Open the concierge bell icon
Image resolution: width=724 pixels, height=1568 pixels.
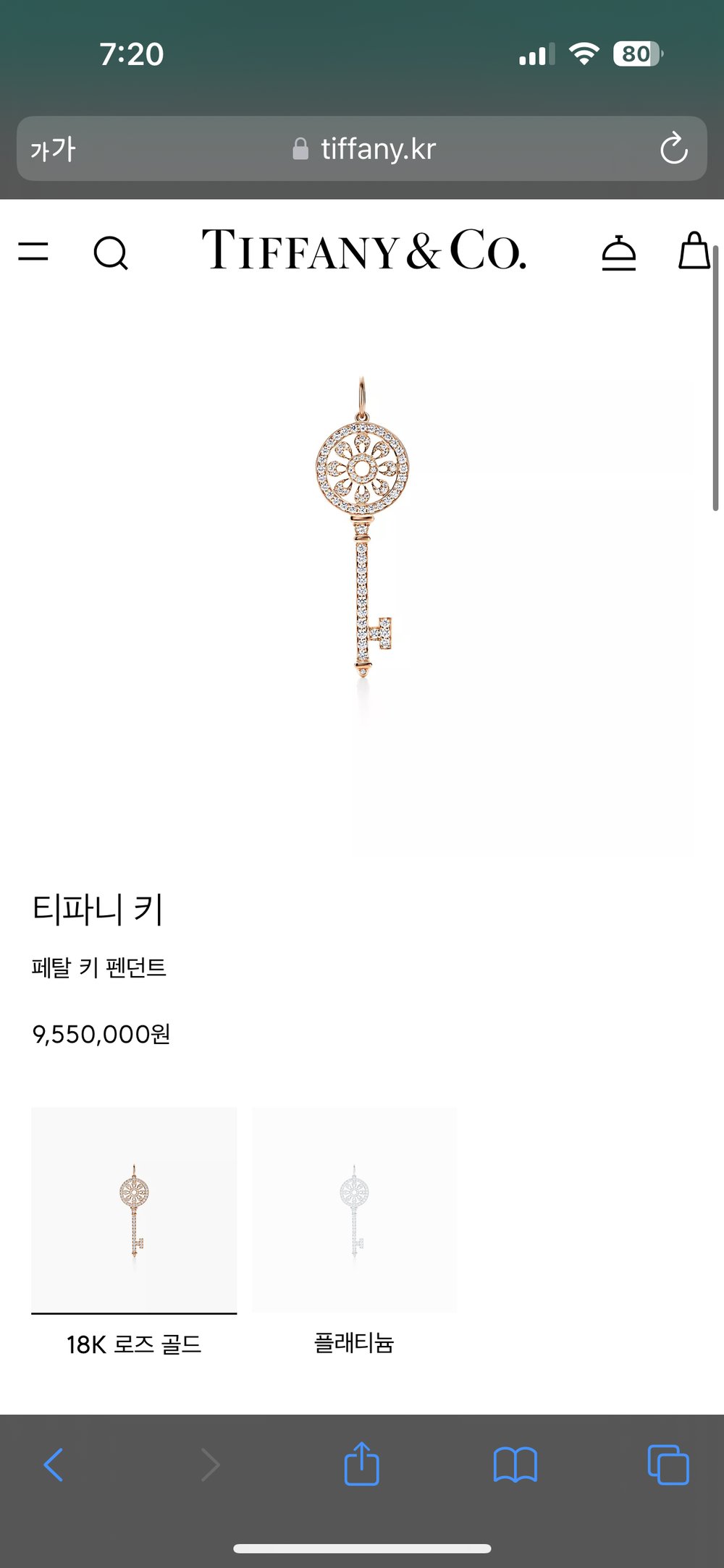point(619,253)
